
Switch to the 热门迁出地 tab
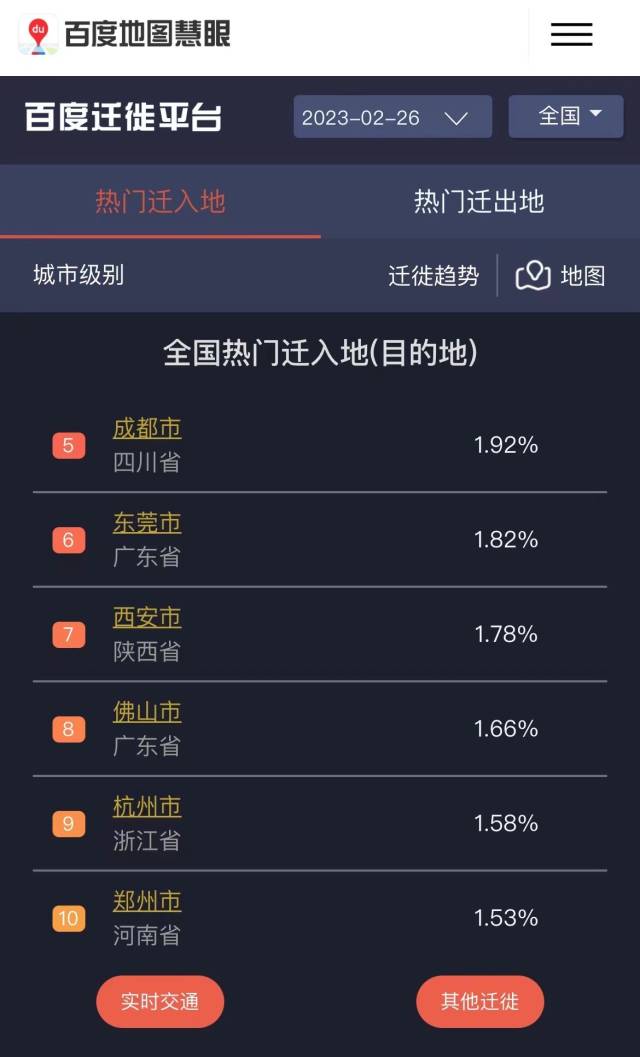[x=479, y=202]
